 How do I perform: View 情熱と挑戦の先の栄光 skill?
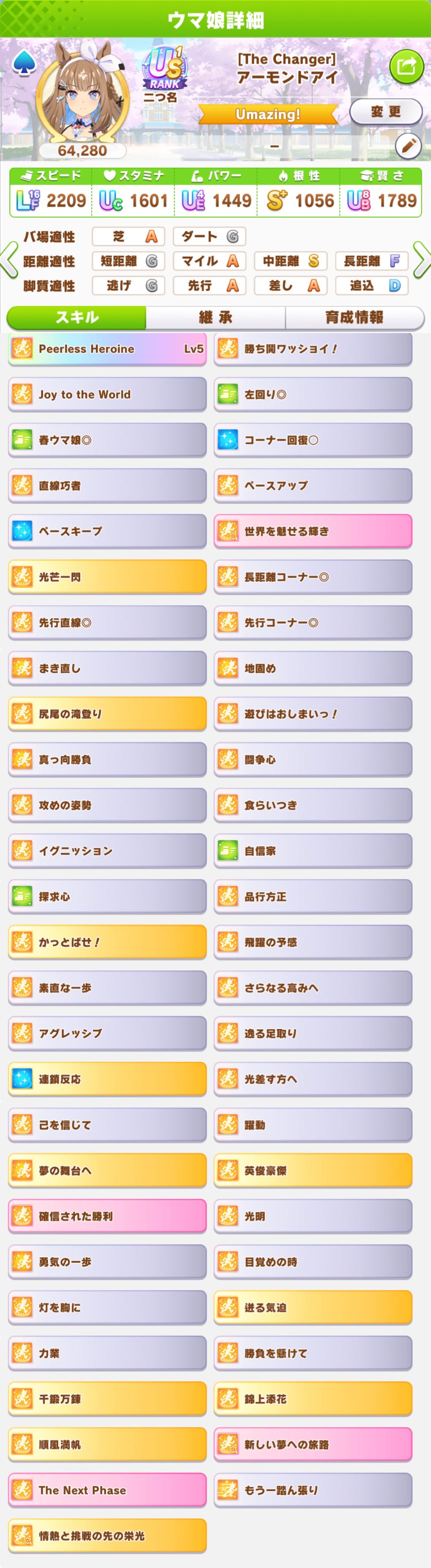coord(107,1535)
